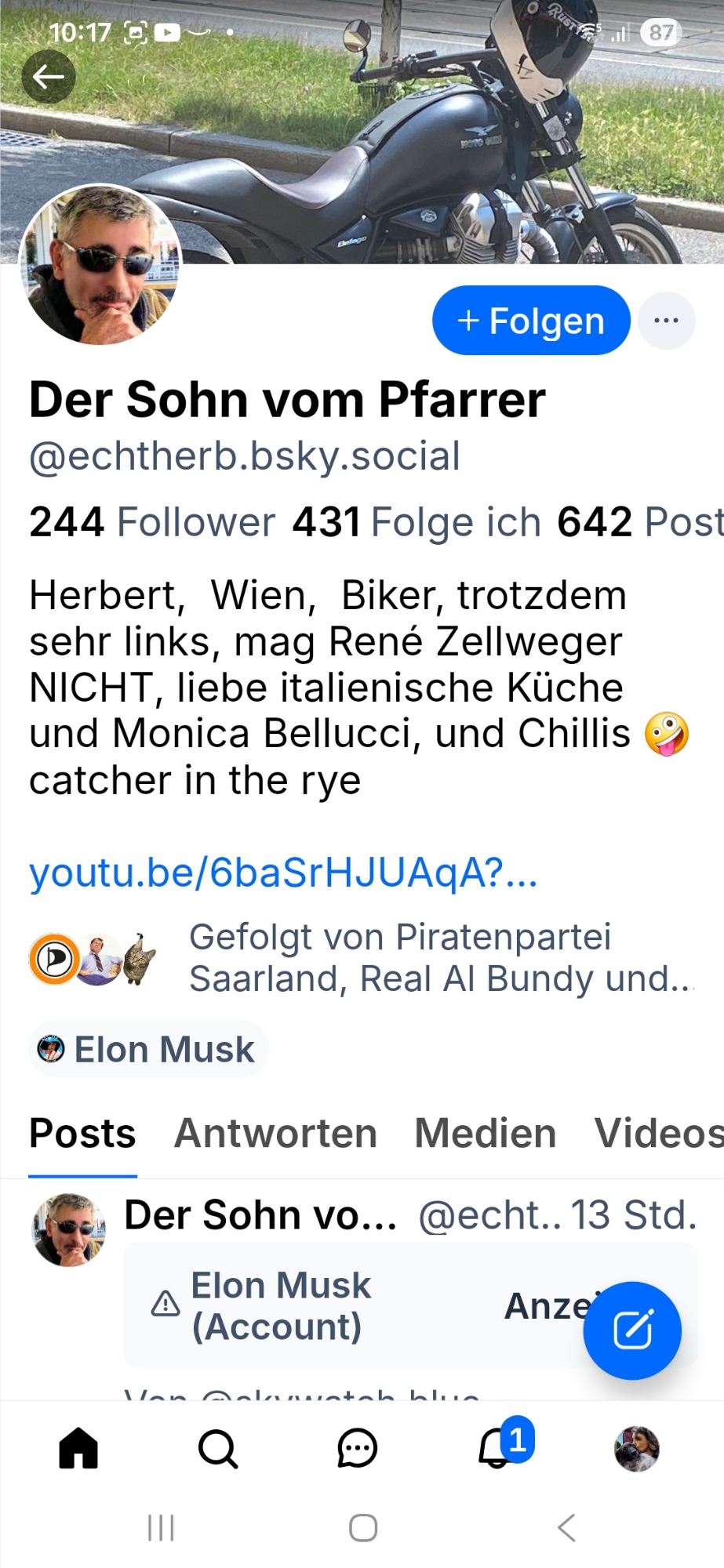View the 431 Folge ich list

(417, 522)
